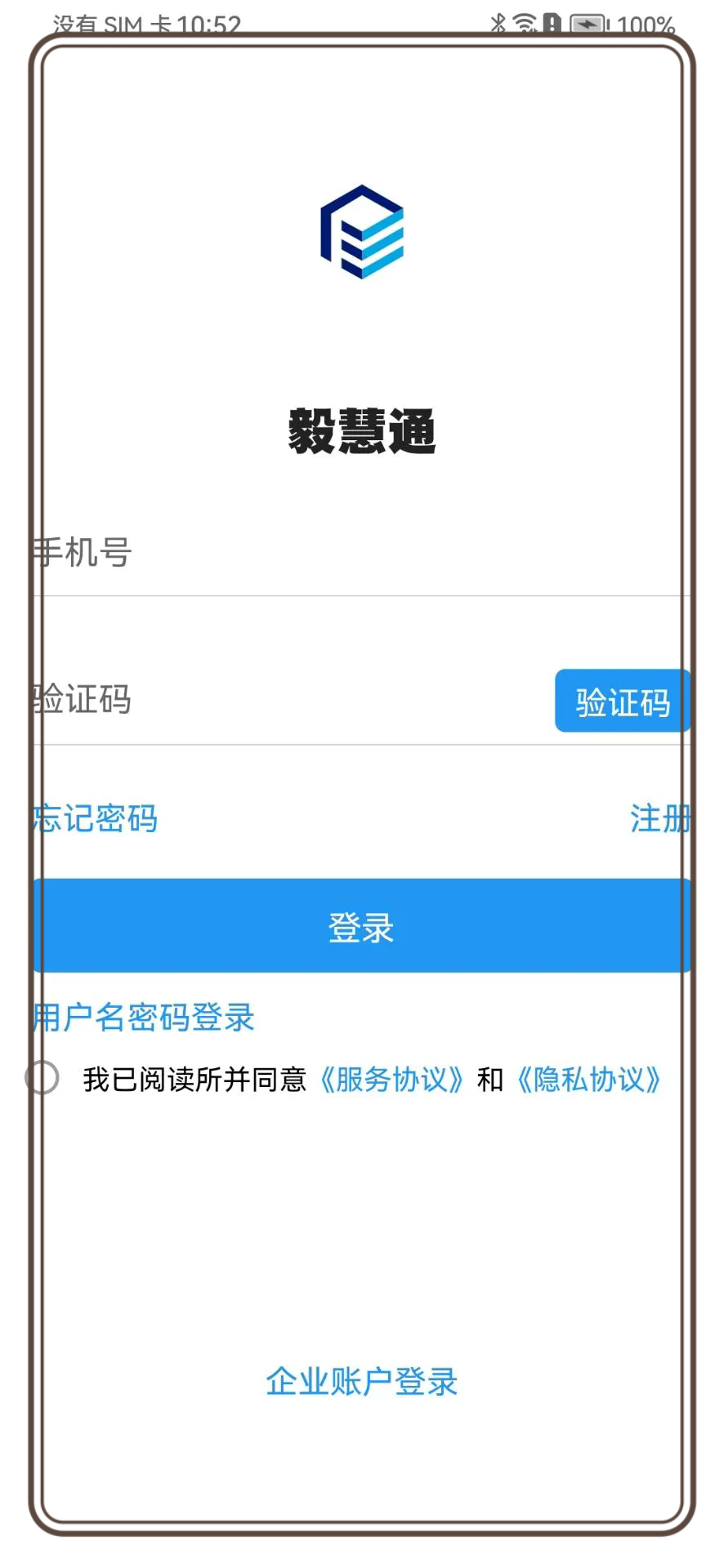Image resolution: width=724 pixels, height=1568 pixels.
Task: Request code with blue 验证码 button
Action: coord(622,702)
